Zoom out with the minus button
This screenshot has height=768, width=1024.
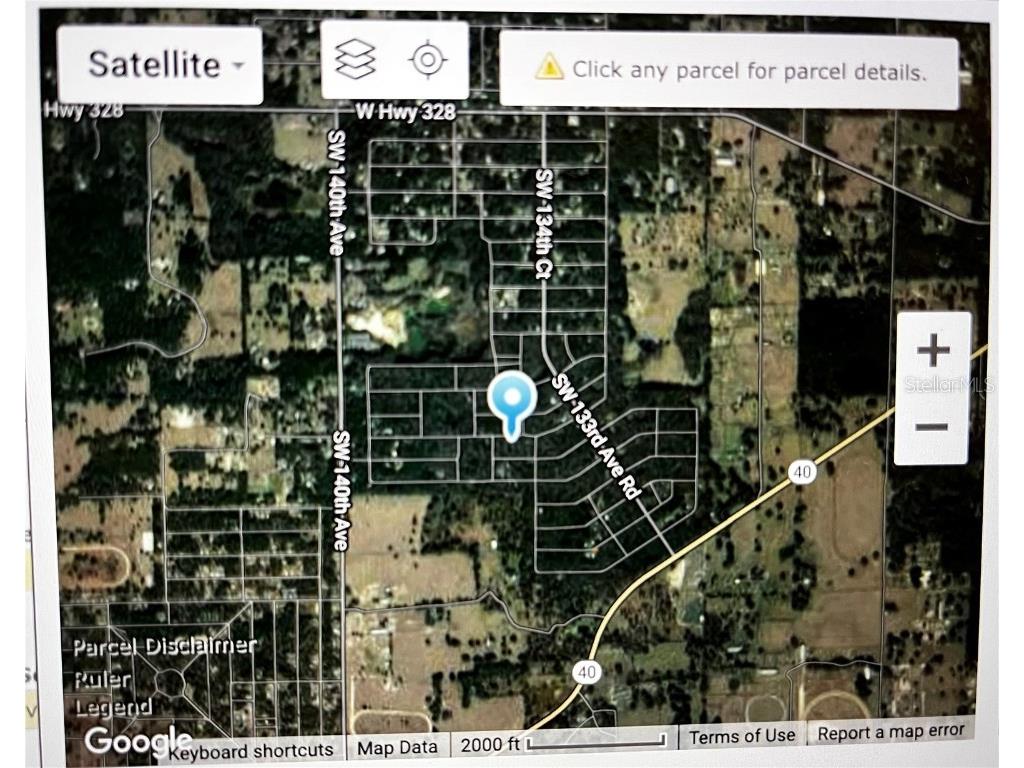932,427
